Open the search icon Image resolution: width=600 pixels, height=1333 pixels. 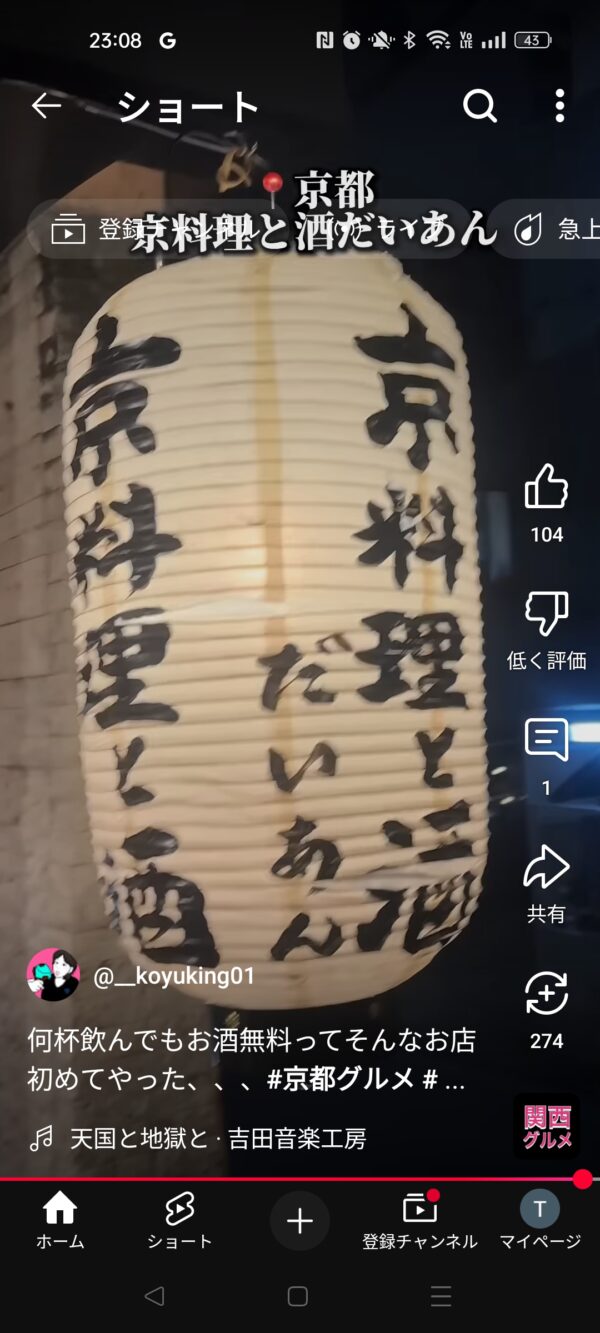480,106
